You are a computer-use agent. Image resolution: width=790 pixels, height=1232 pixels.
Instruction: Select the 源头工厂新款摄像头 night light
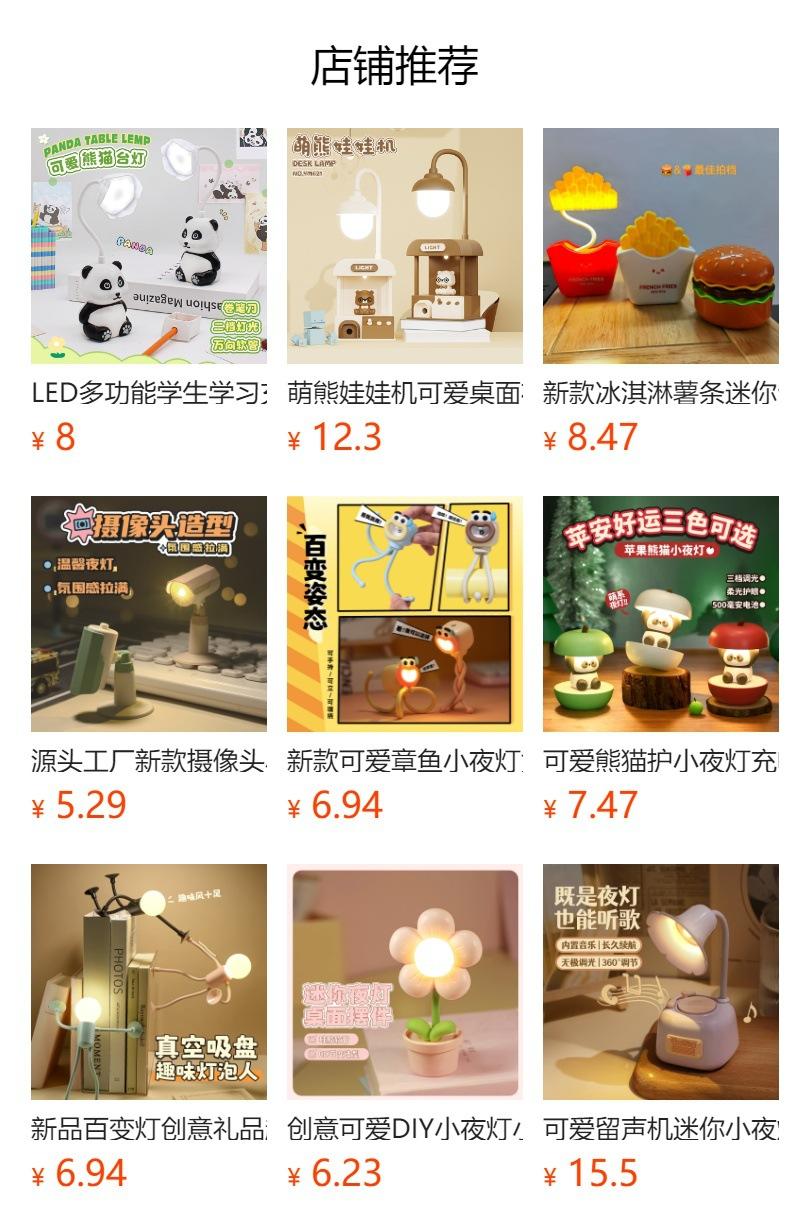tap(149, 614)
